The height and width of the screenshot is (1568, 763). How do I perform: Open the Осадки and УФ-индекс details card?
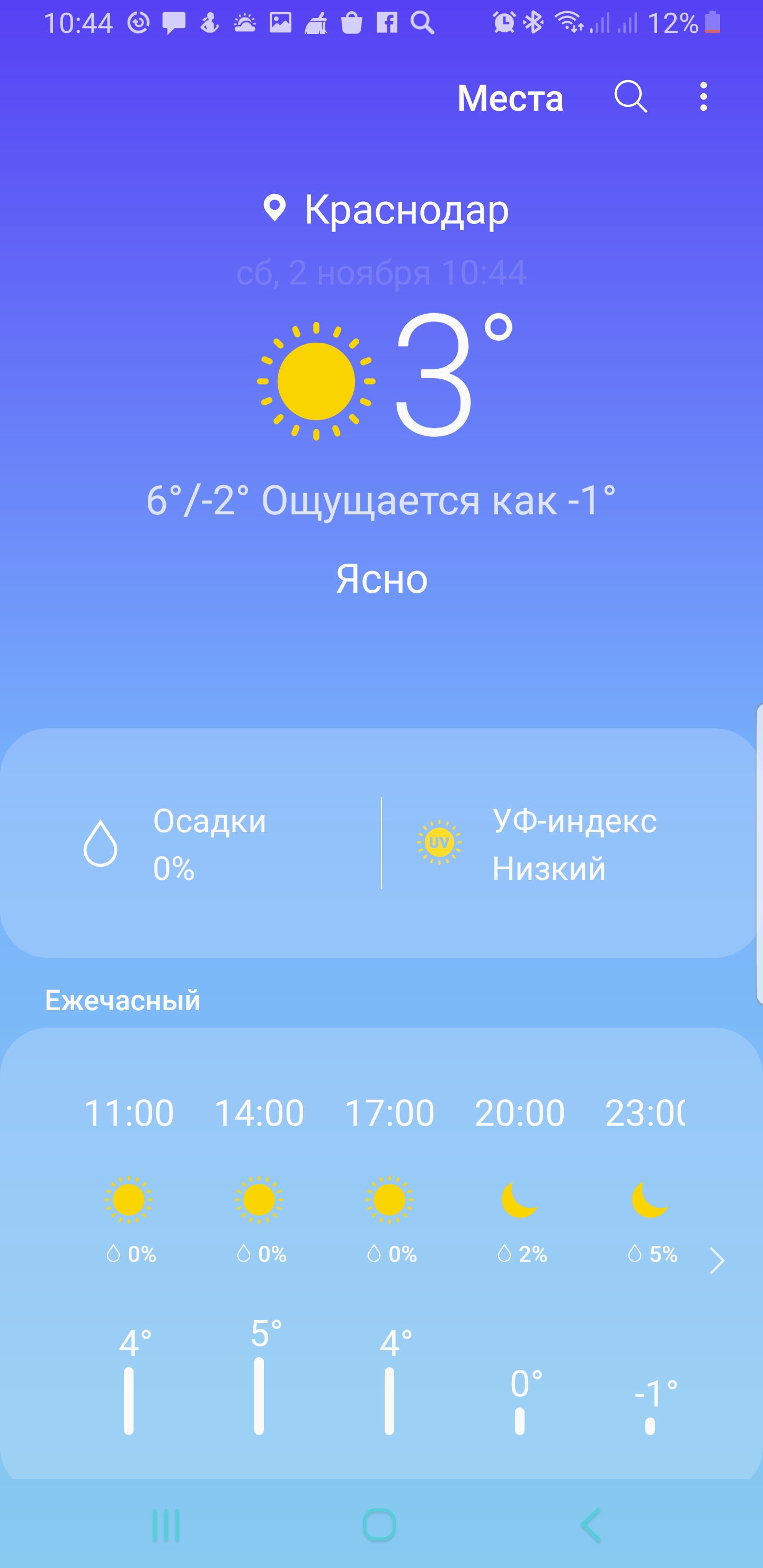380,842
